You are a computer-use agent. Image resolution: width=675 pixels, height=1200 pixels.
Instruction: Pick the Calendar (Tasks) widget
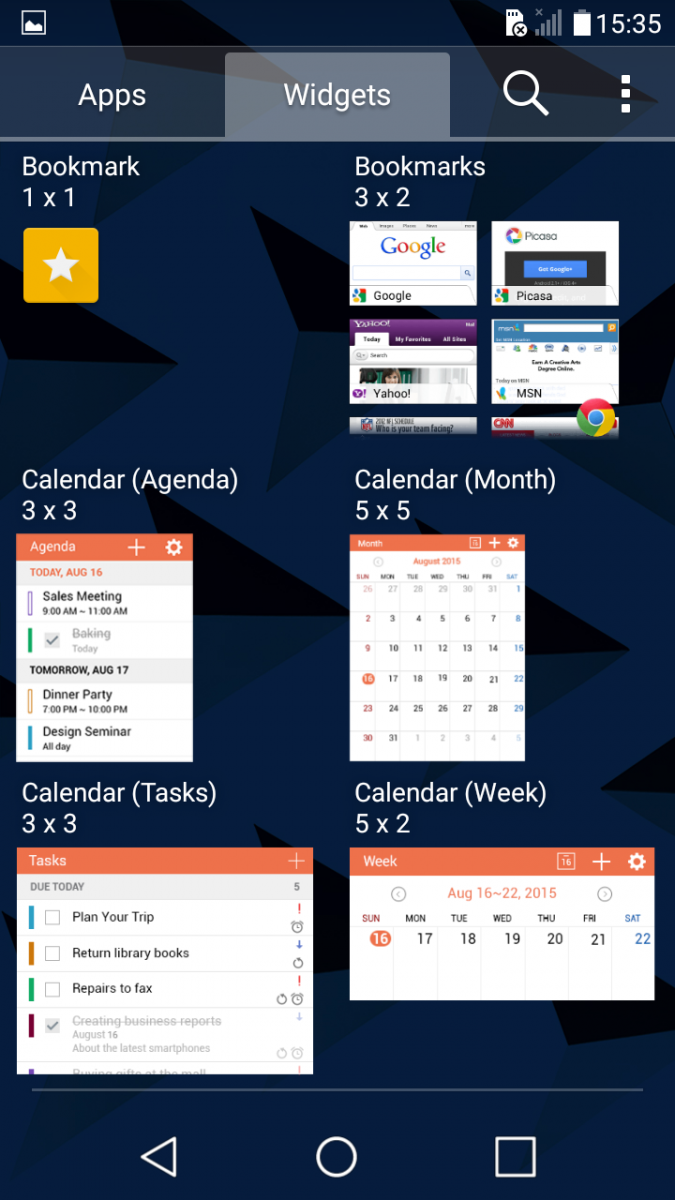click(165, 961)
